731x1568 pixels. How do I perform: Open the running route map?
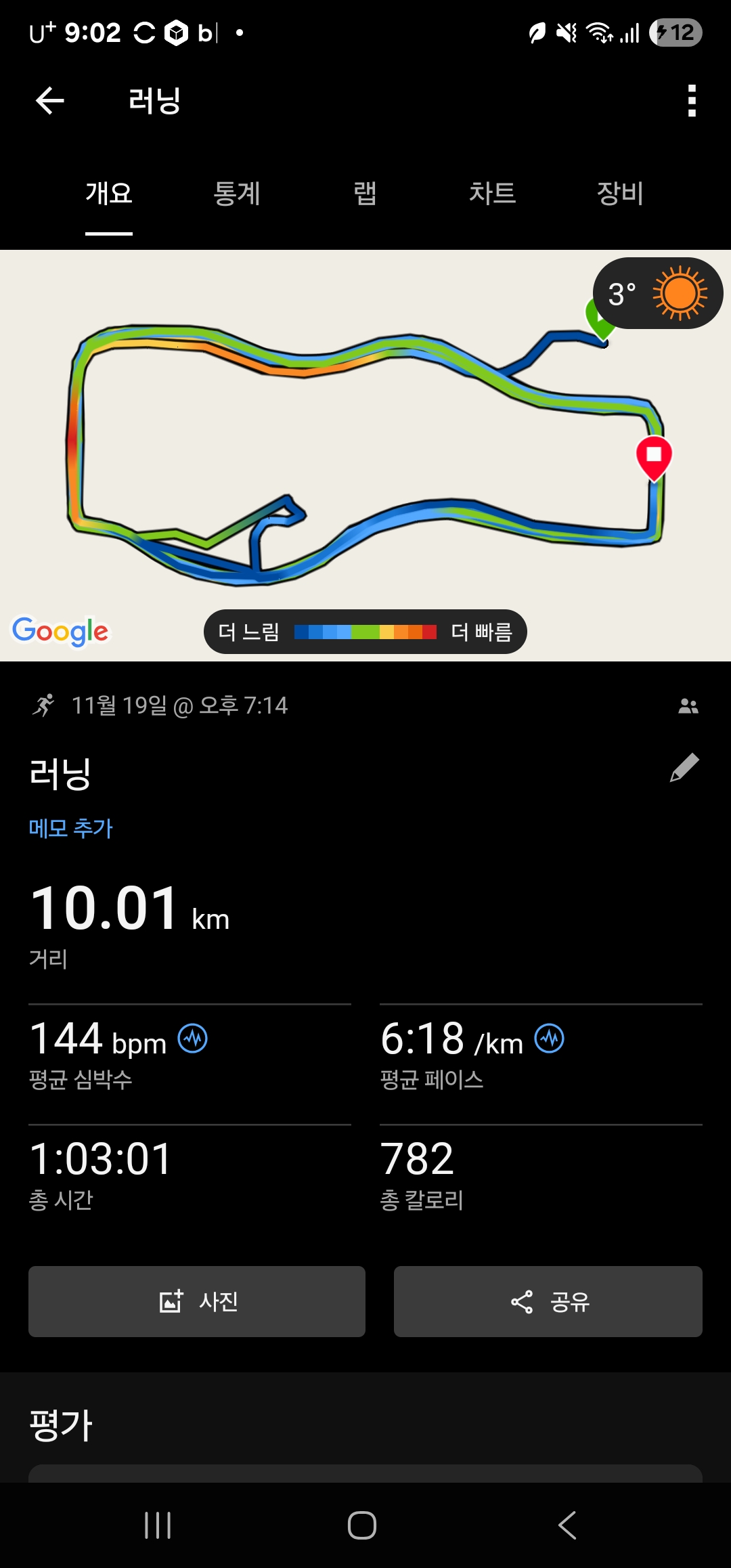365,447
